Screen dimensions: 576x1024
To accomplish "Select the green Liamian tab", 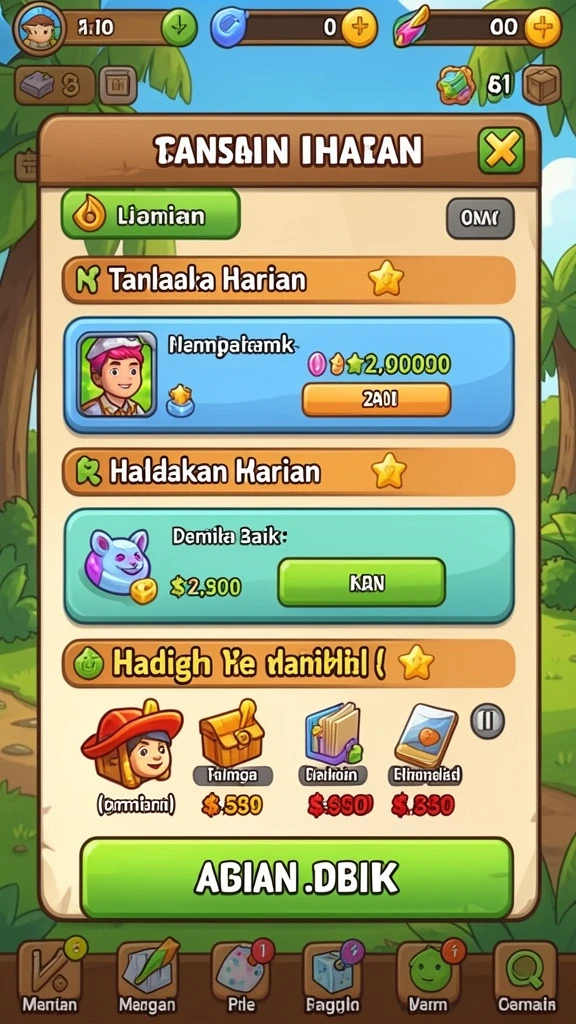I will point(150,214).
